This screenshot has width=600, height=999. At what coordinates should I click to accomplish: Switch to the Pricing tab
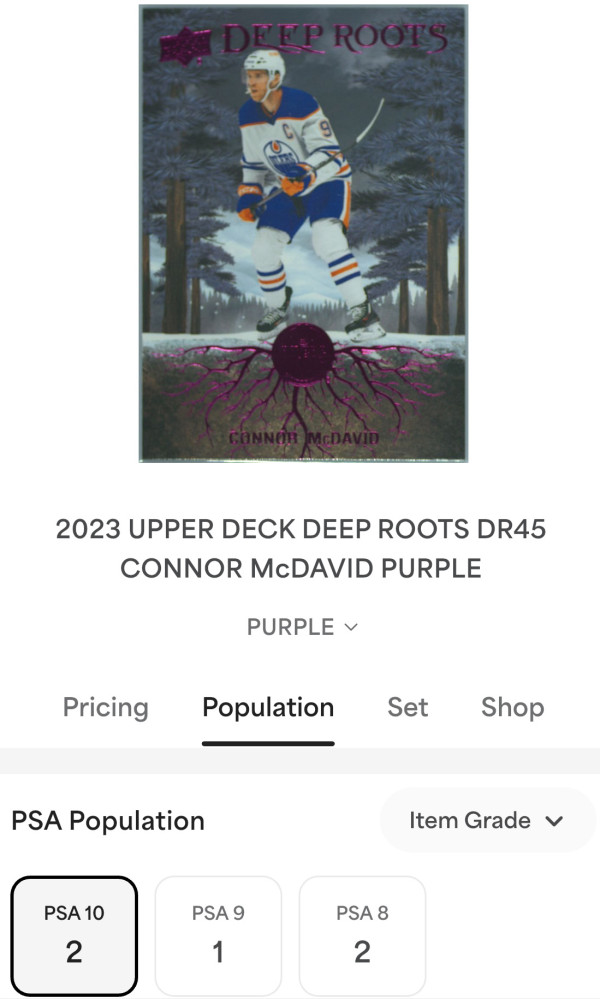pos(105,707)
